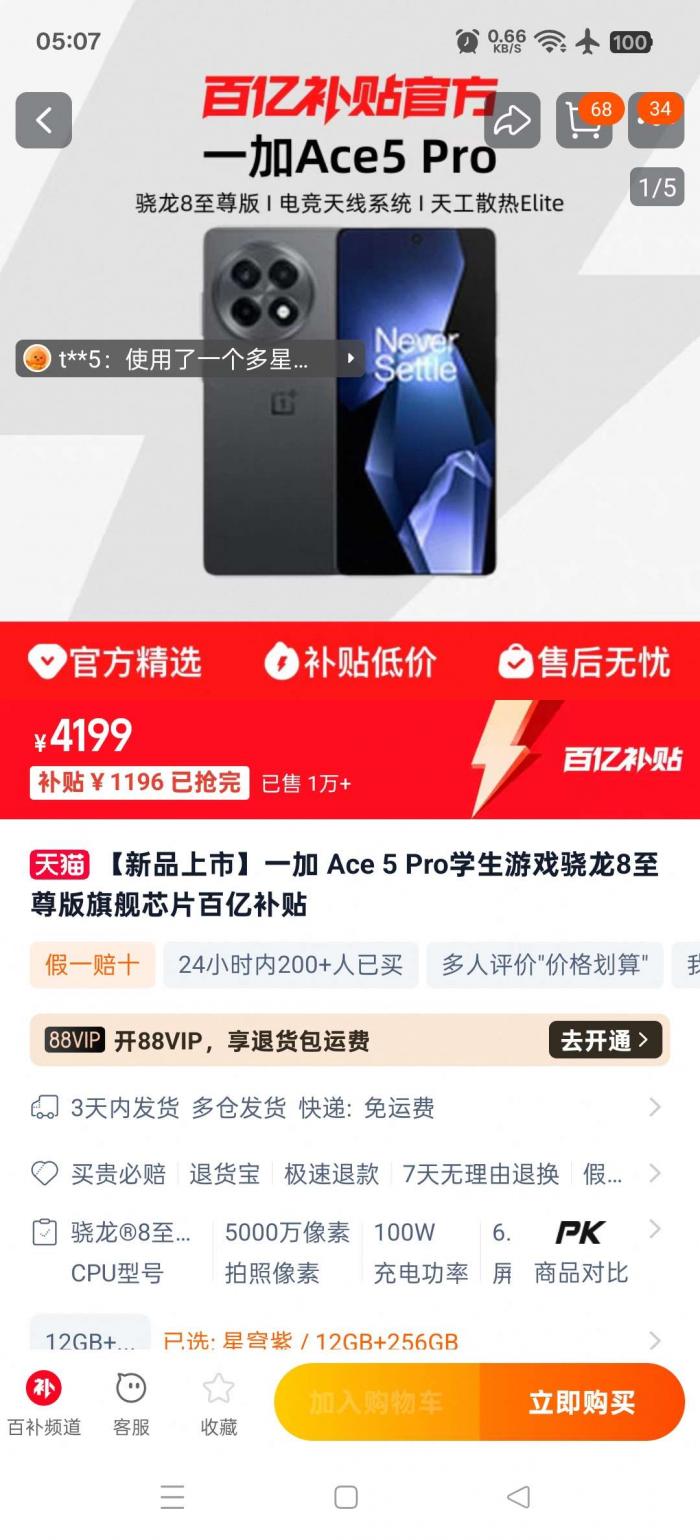
Task: Open the selected variant 星穹紫 12GB+256GB row
Action: [x=400, y=1340]
